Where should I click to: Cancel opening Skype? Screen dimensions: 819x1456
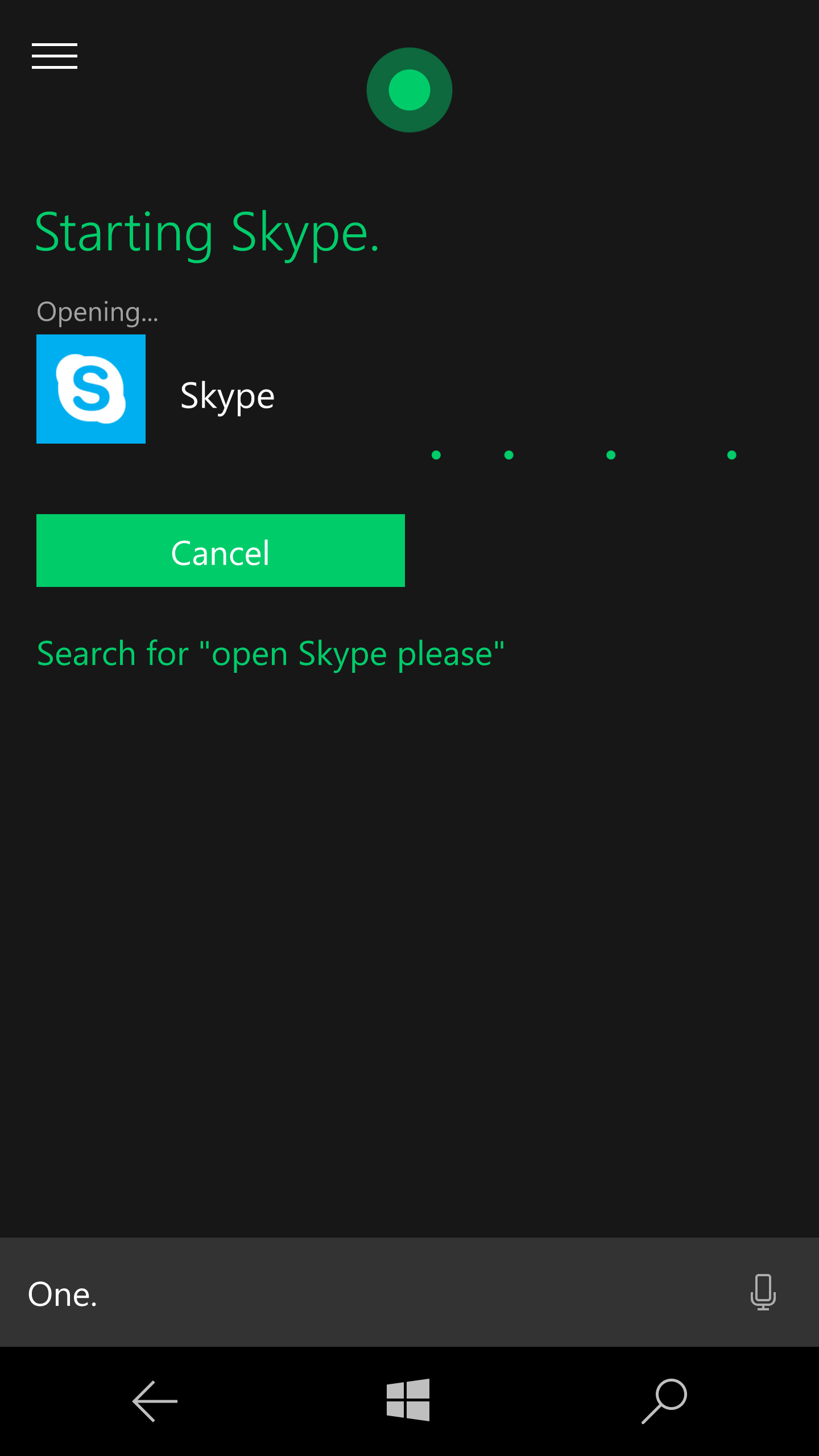221,551
